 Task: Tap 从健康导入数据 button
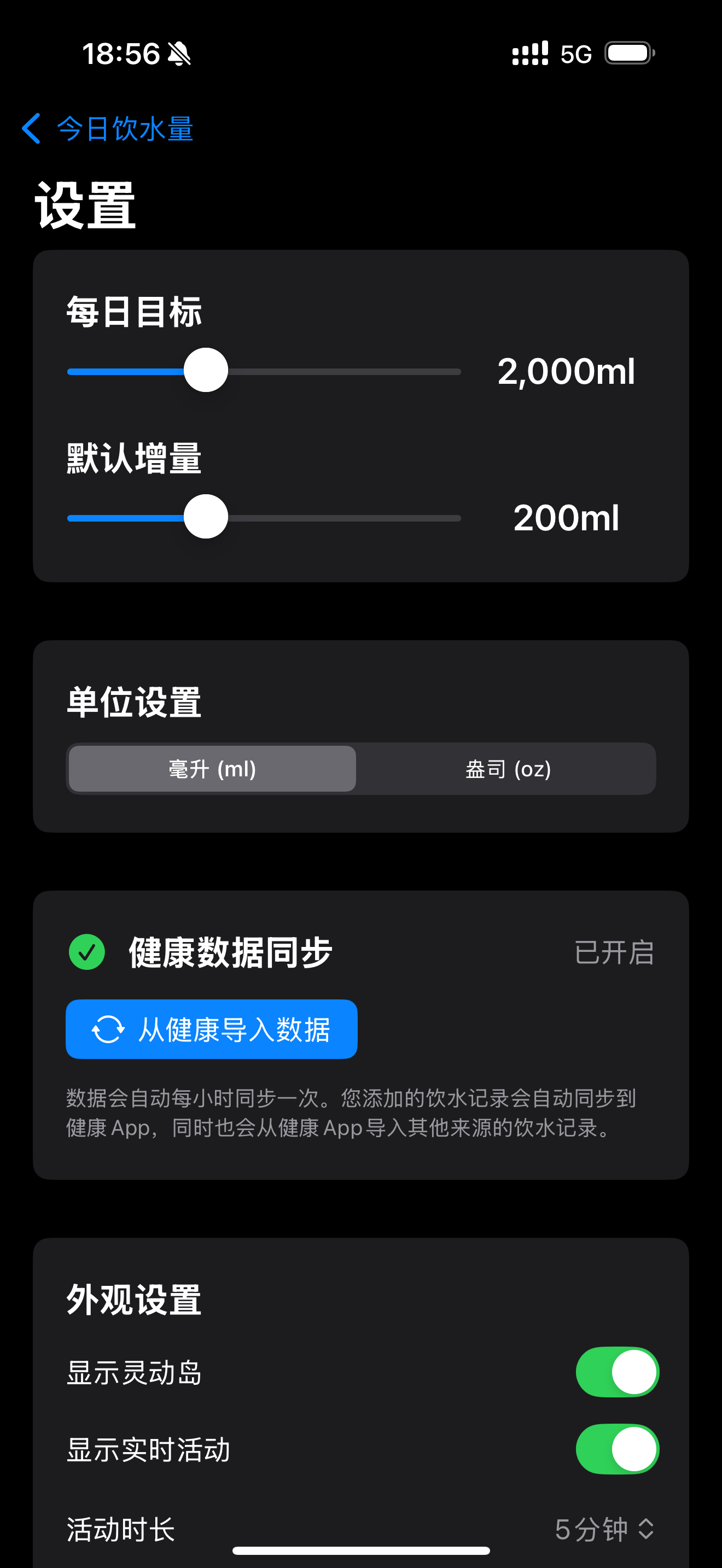211,1029
